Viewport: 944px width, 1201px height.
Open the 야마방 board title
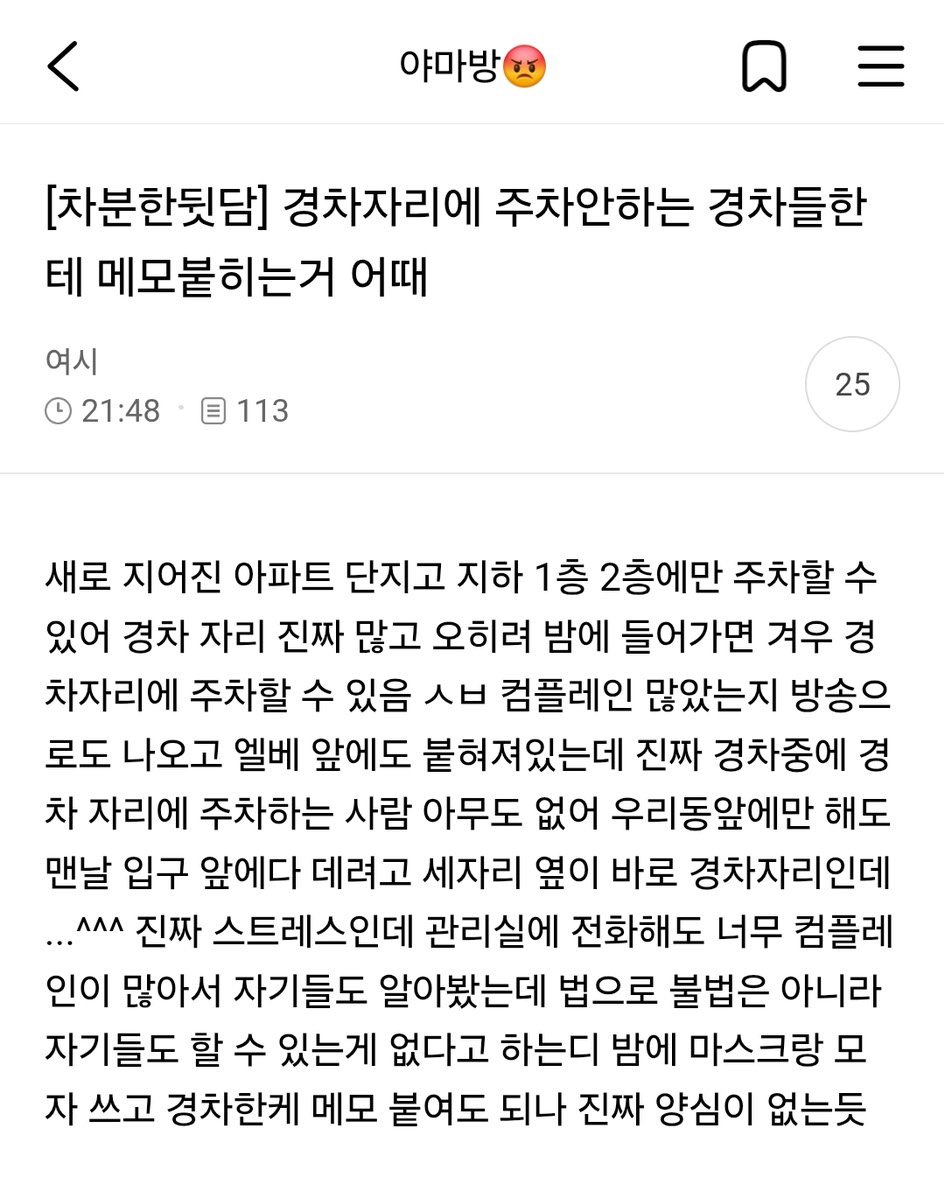(x=471, y=67)
